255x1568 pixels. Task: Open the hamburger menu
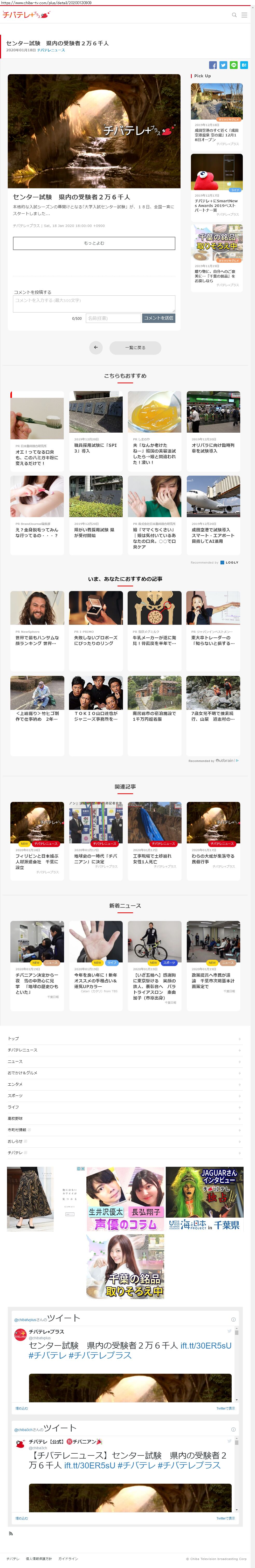click(x=245, y=15)
